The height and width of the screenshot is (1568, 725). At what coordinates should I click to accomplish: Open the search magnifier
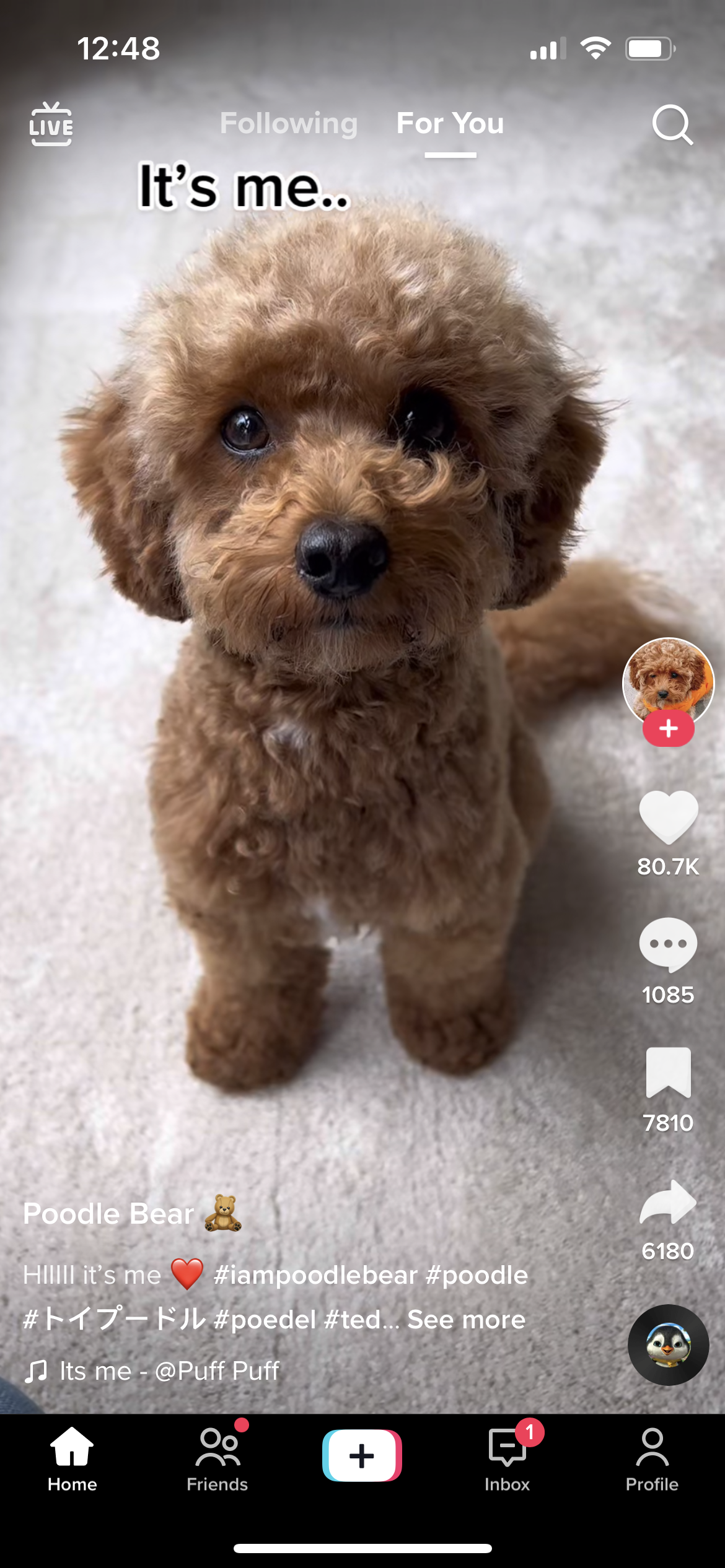click(x=672, y=124)
